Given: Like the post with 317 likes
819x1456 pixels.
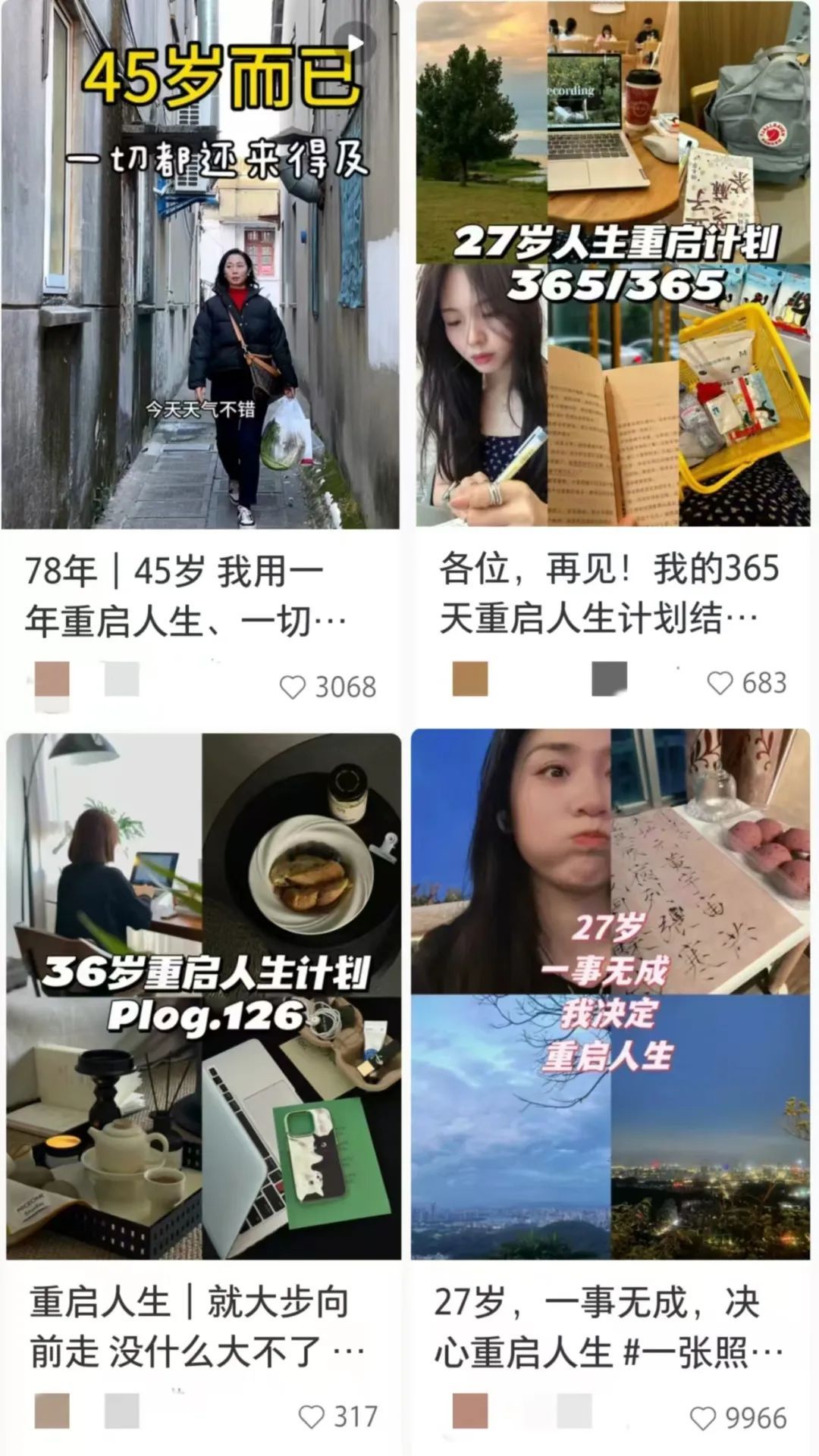Looking at the screenshot, I should pos(311,1417).
